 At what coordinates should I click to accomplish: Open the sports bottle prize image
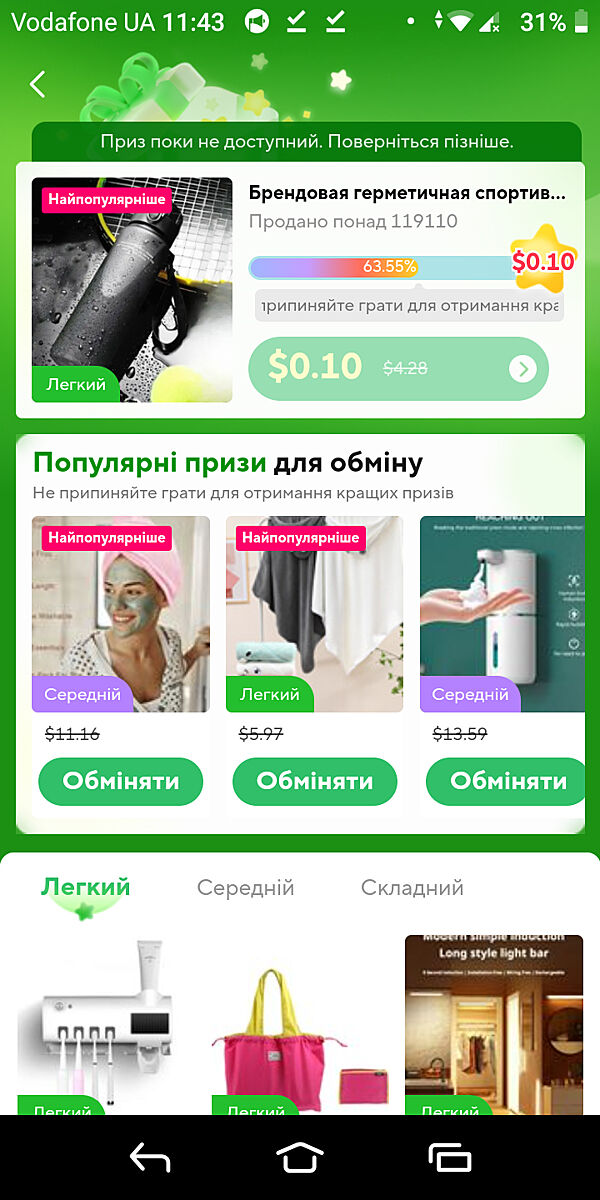132,290
